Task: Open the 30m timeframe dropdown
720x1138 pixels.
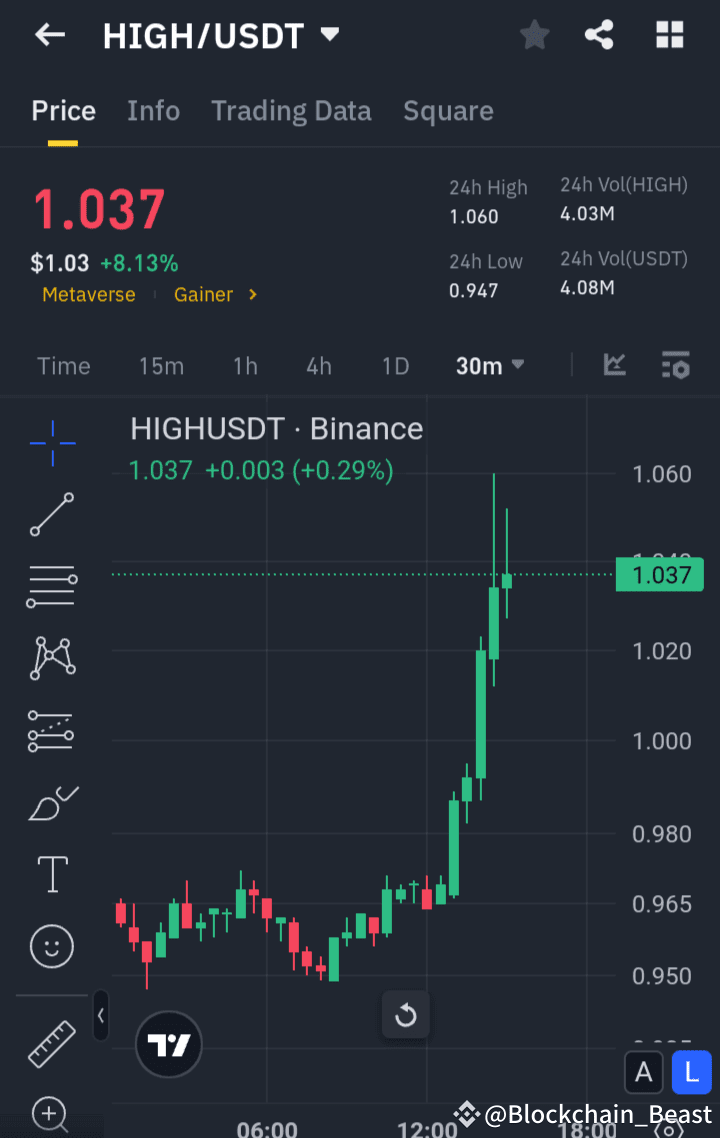Action: pyautogui.click(x=489, y=366)
